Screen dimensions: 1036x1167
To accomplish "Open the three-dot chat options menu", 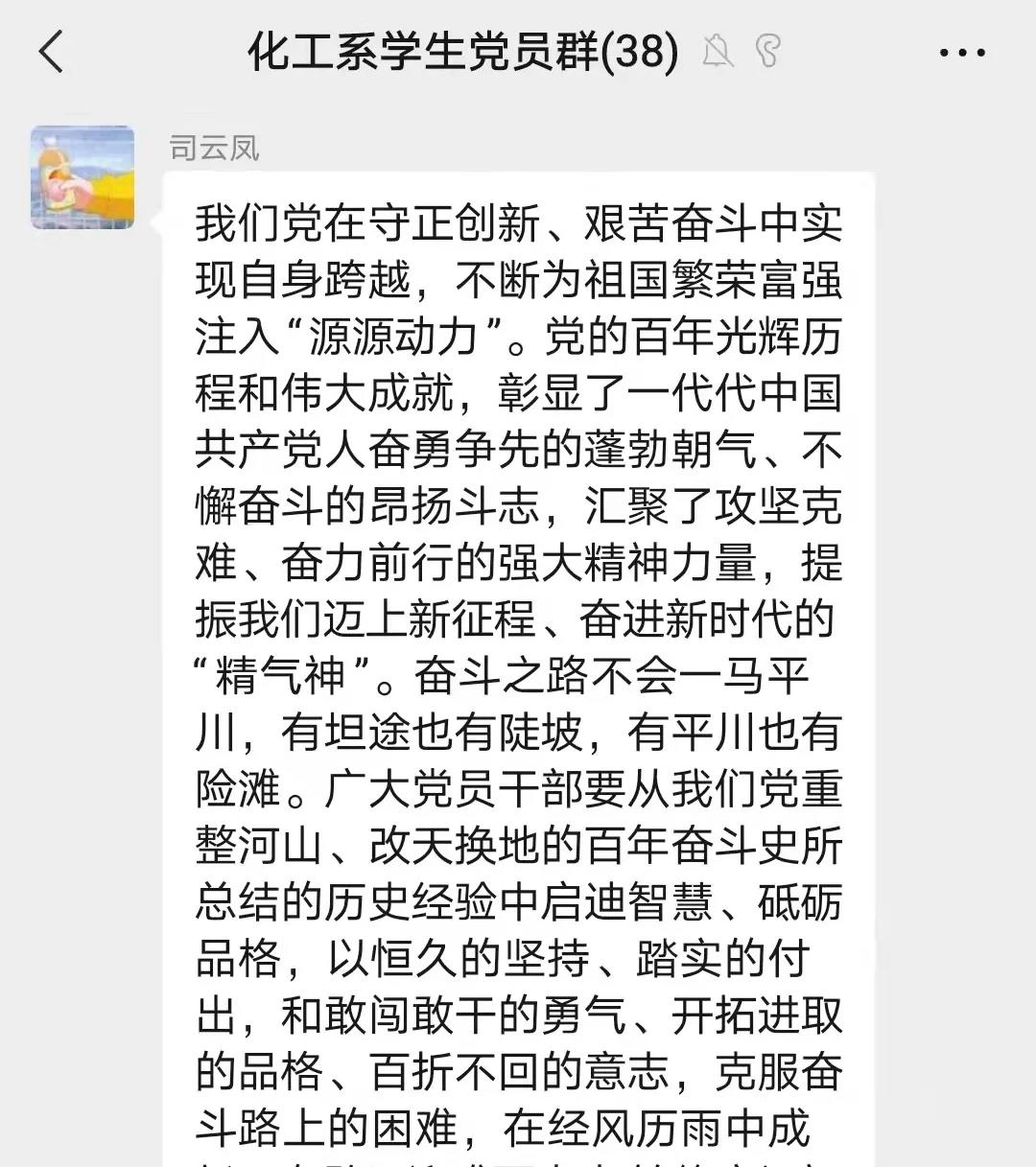I will tap(961, 53).
